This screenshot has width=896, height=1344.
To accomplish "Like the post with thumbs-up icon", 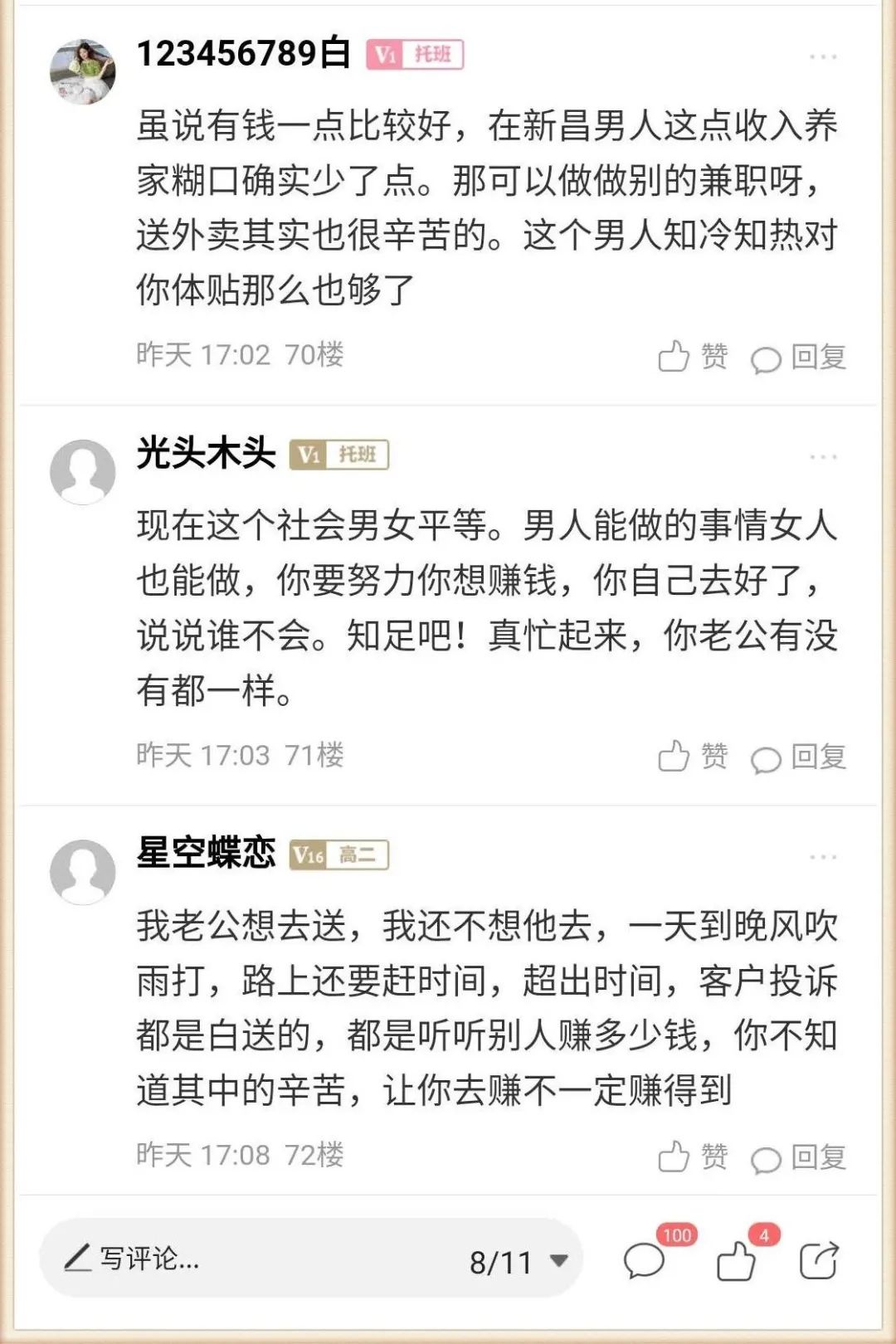I will [x=736, y=1261].
